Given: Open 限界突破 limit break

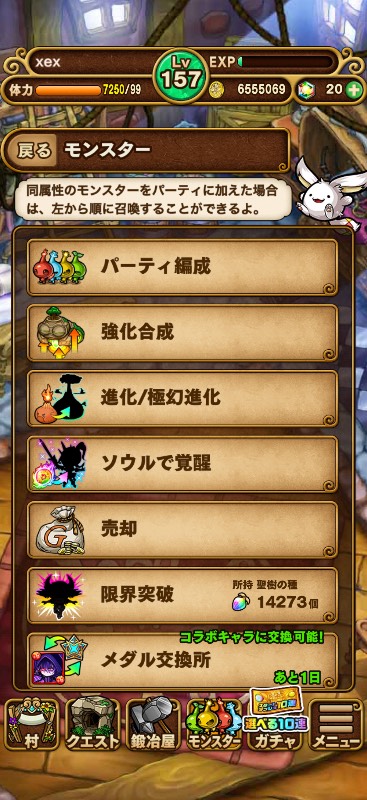Looking at the screenshot, I should [x=182, y=595].
